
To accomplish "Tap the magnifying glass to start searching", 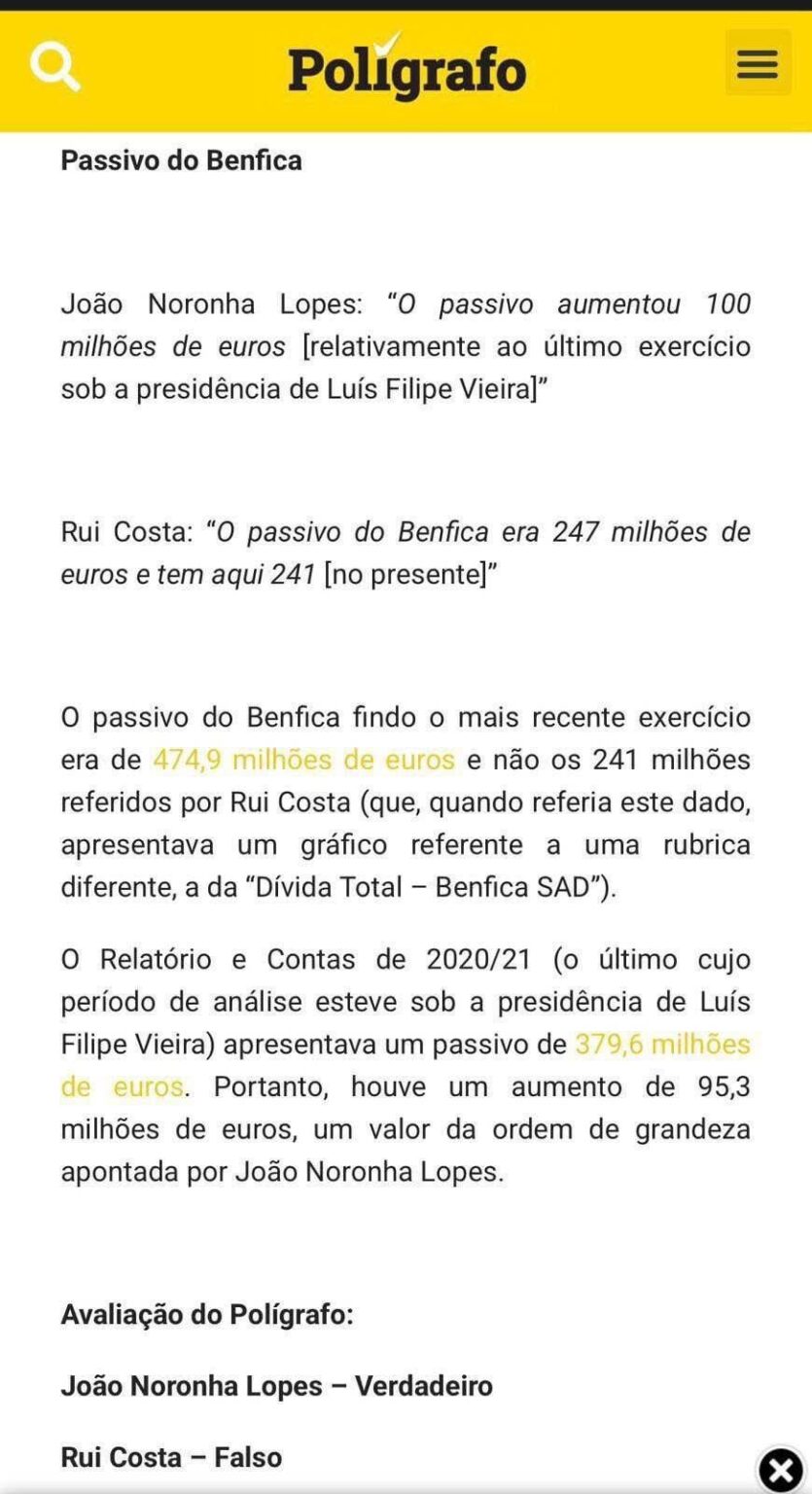I will pyautogui.click(x=55, y=65).
